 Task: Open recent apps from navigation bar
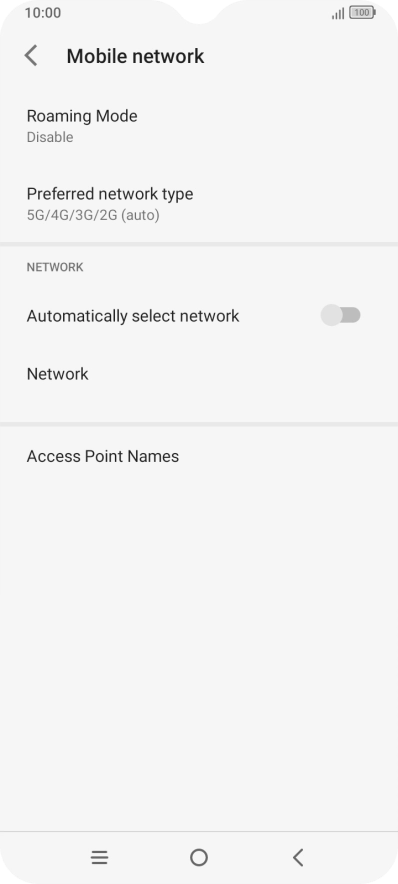point(99,858)
